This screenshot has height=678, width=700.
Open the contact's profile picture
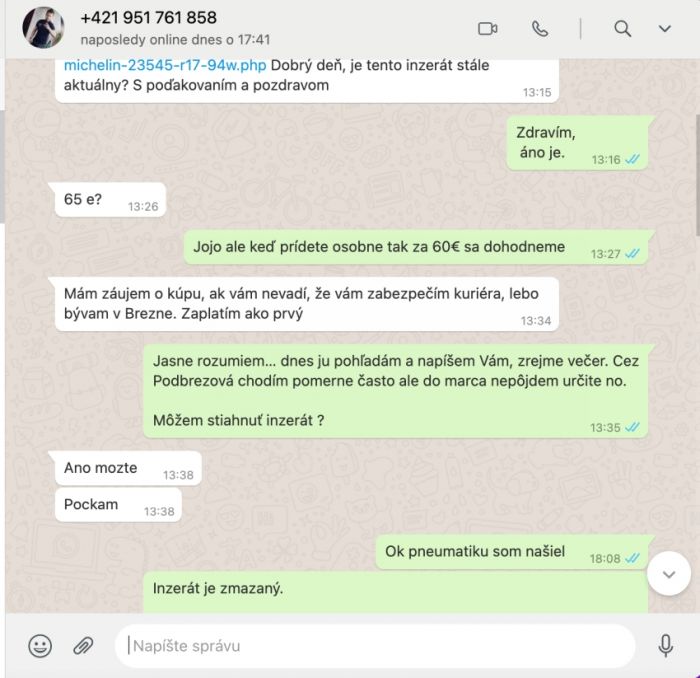(x=43, y=27)
